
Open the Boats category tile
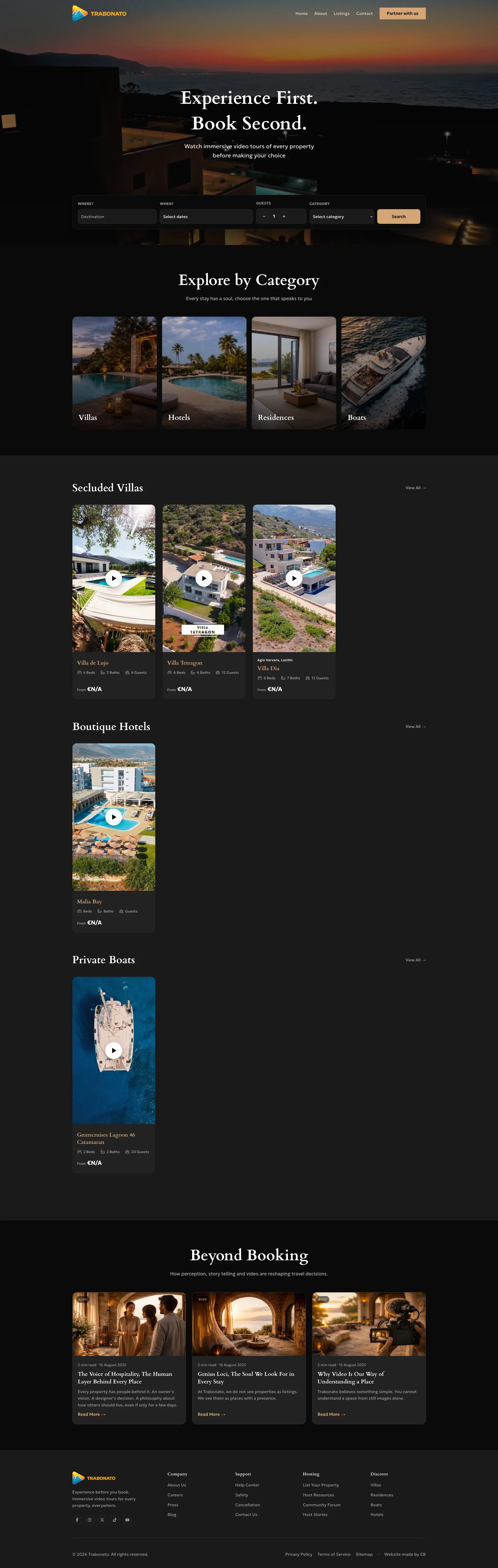pyautogui.click(x=383, y=373)
